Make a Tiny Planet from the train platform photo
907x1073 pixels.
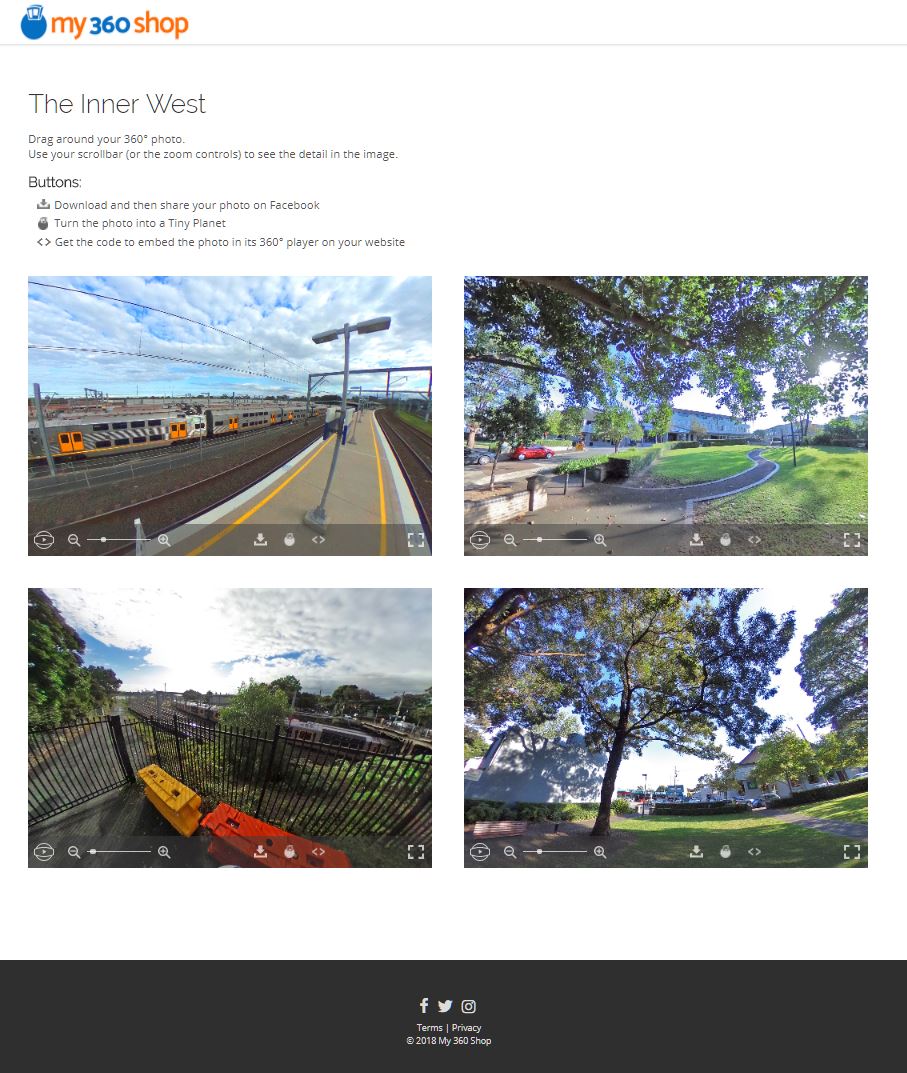tap(289, 540)
